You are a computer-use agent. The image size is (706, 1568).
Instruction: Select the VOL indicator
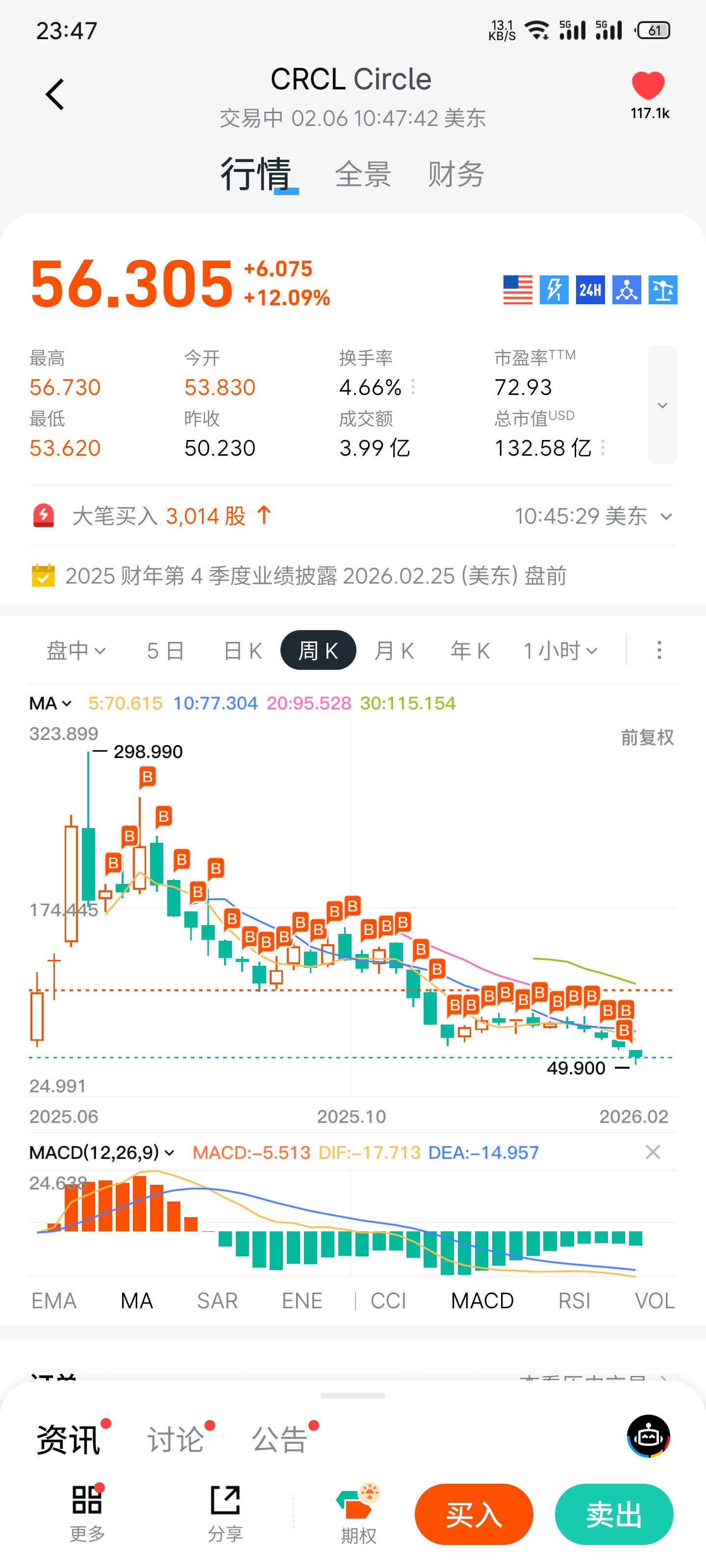tap(654, 1301)
